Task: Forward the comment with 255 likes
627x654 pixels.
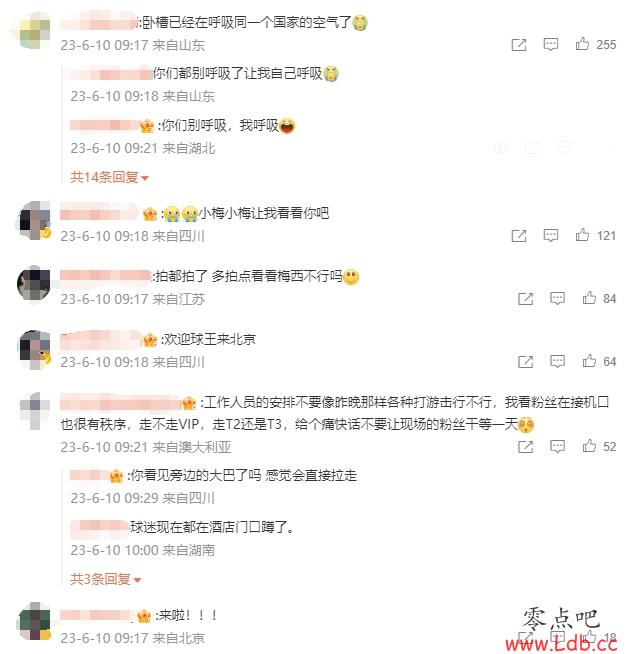Action: coord(519,45)
